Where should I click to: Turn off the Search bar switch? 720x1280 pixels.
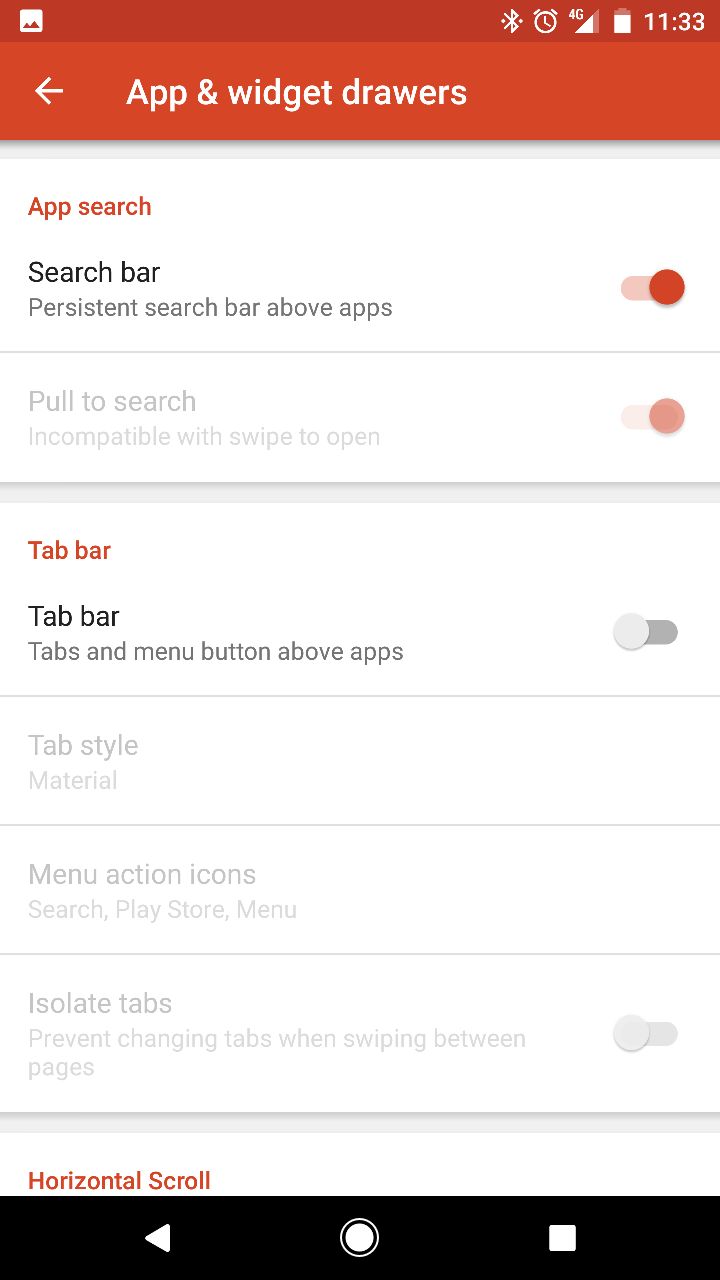tap(652, 288)
